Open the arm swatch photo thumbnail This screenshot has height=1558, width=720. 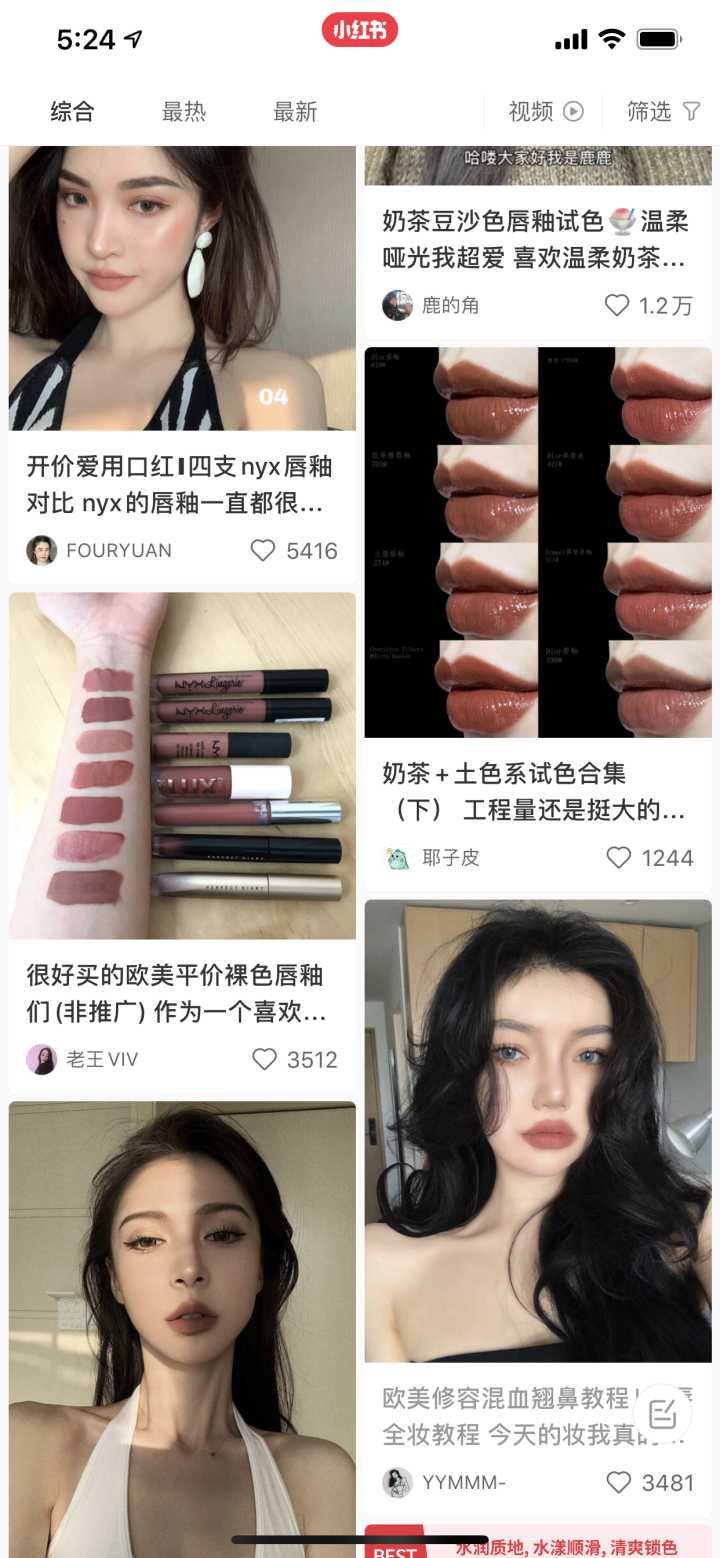pos(181,765)
